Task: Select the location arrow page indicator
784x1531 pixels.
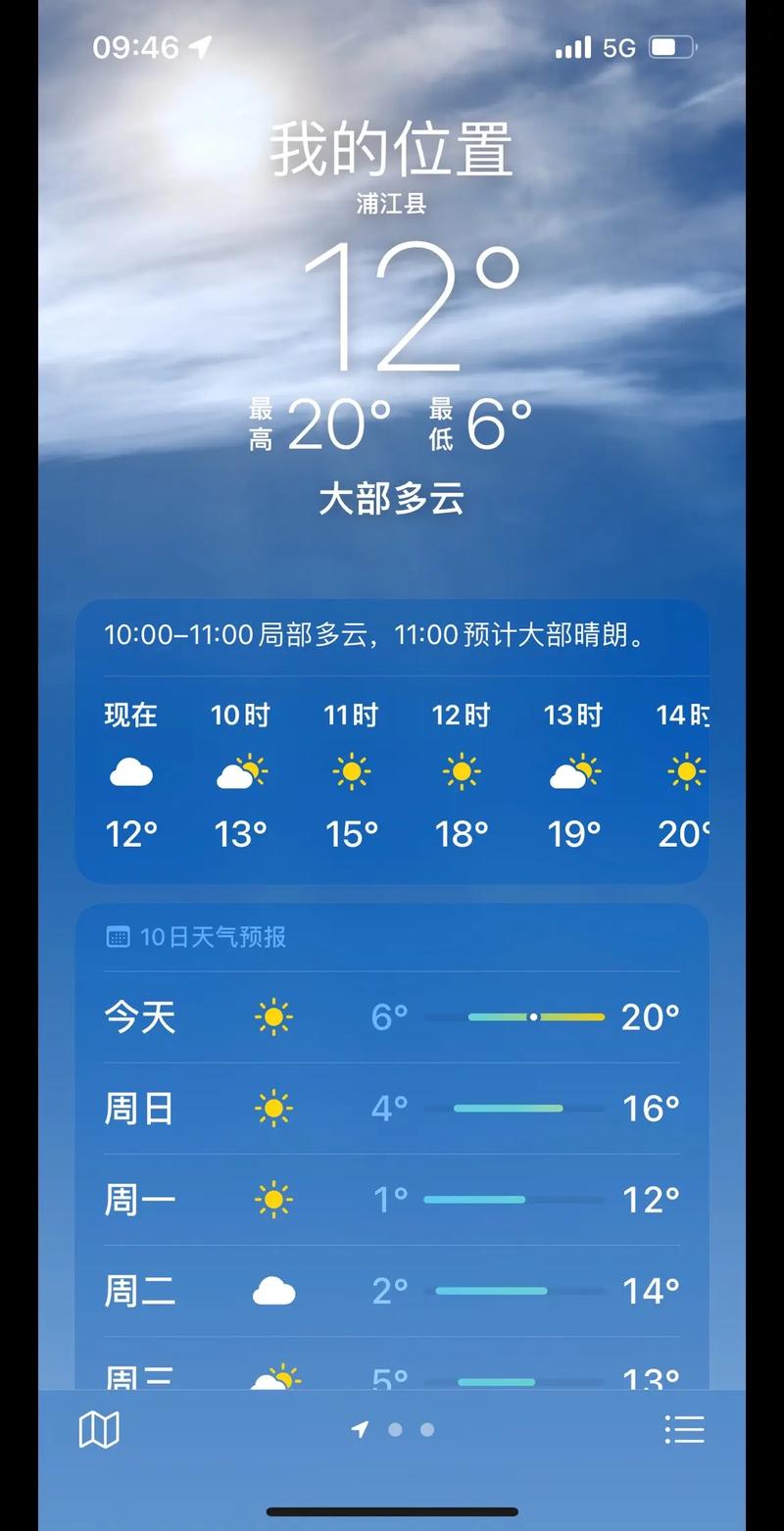Action: coord(361,1430)
